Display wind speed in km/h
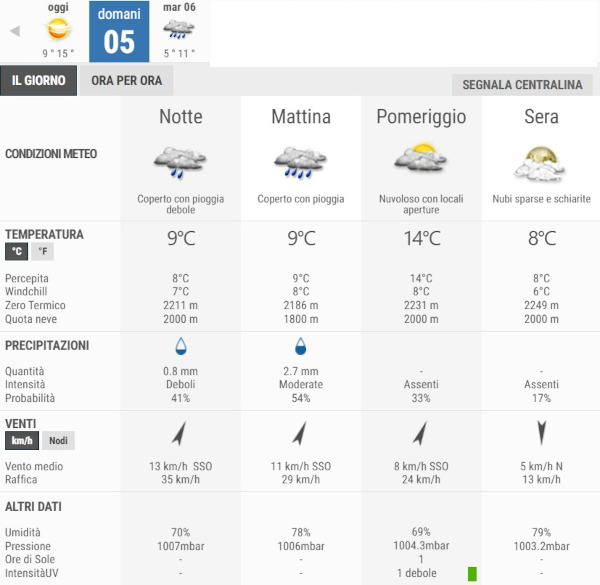The height and width of the screenshot is (585, 600). [21, 441]
